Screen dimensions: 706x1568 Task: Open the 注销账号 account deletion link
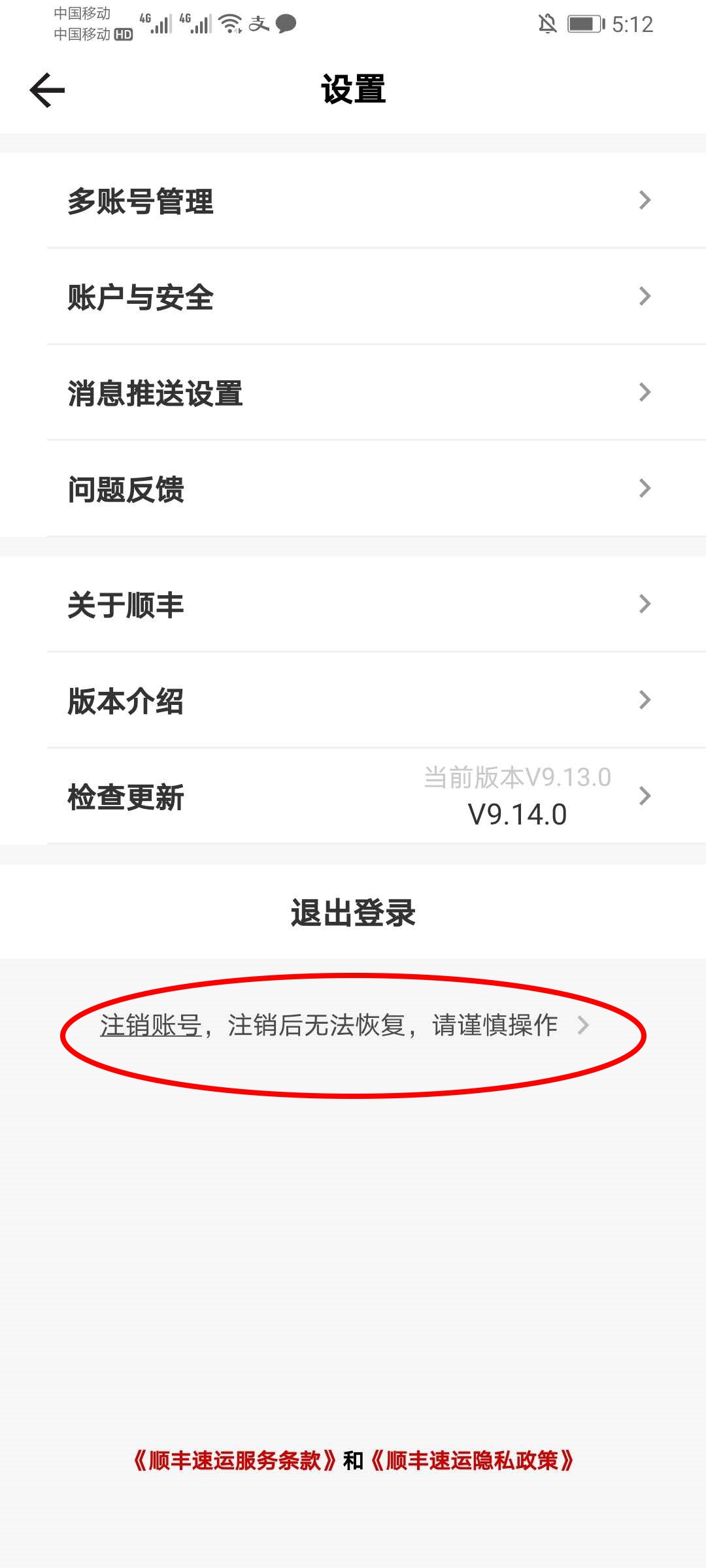point(152,1026)
